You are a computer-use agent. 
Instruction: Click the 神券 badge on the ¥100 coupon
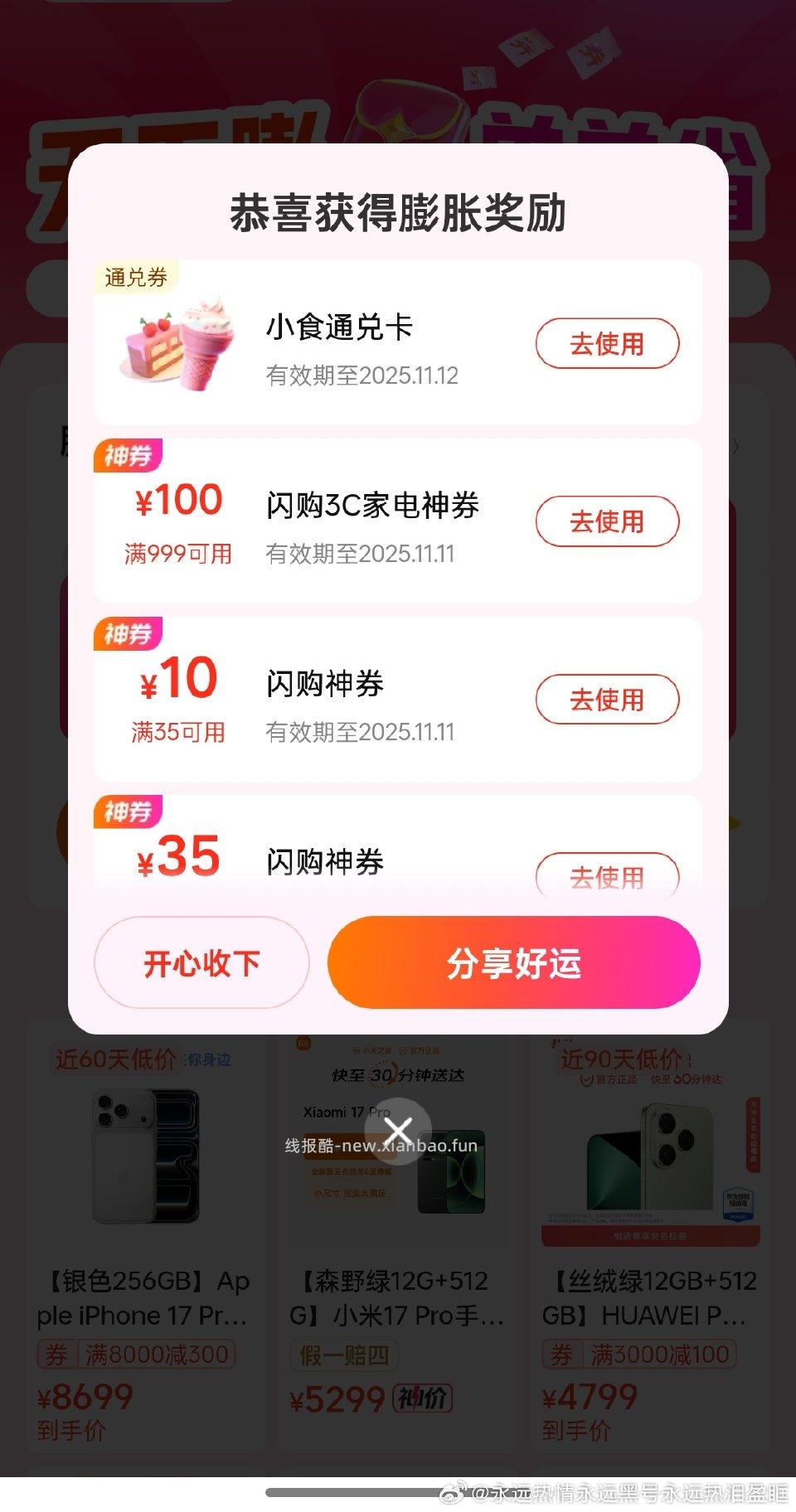(x=129, y=457)
